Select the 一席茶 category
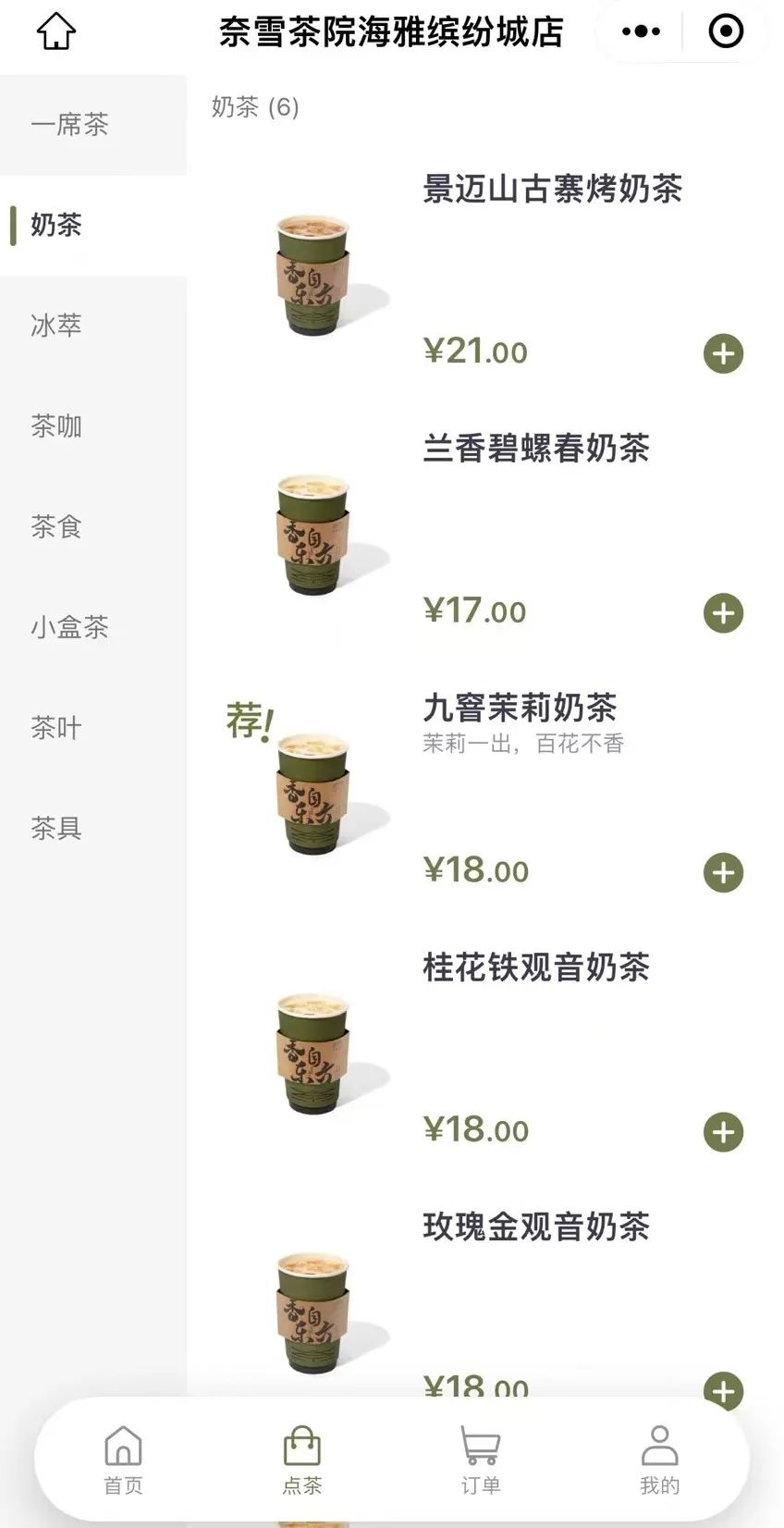This screenshot has width=784, height=1528. click(70, 125)
